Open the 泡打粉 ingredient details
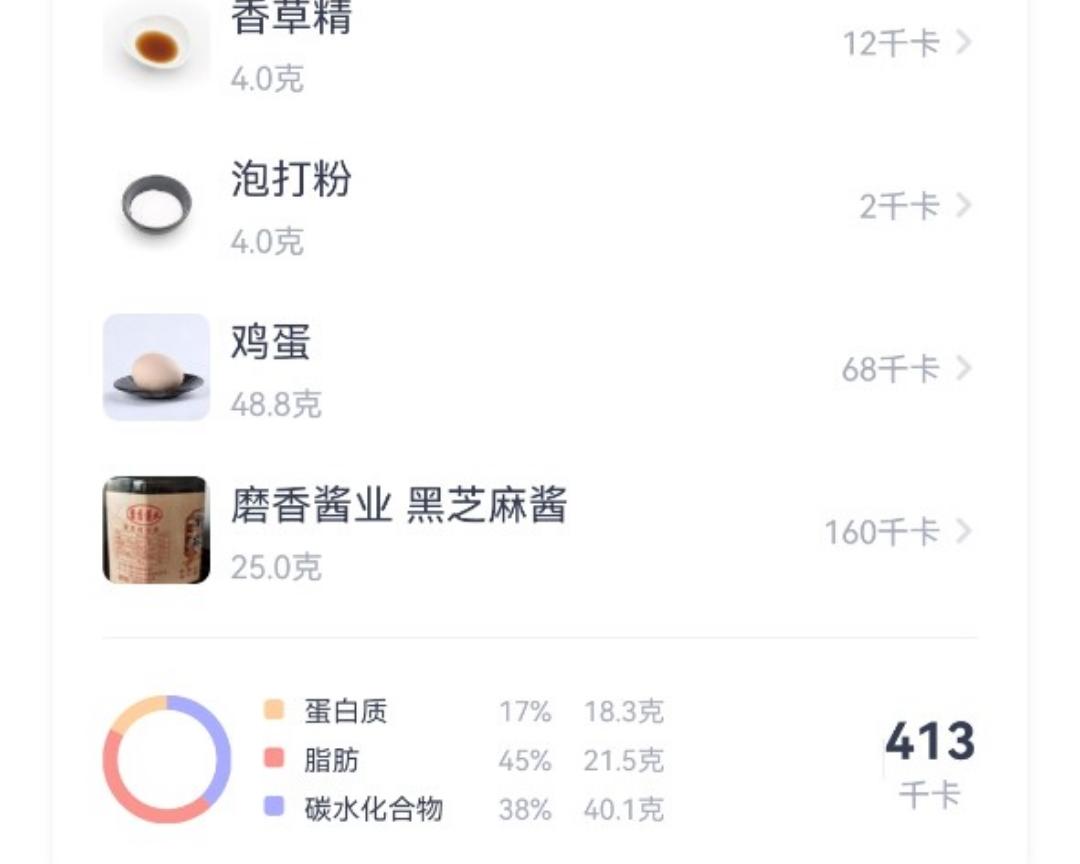Viewport: 1080px width, 864px height. click(540, 206)
